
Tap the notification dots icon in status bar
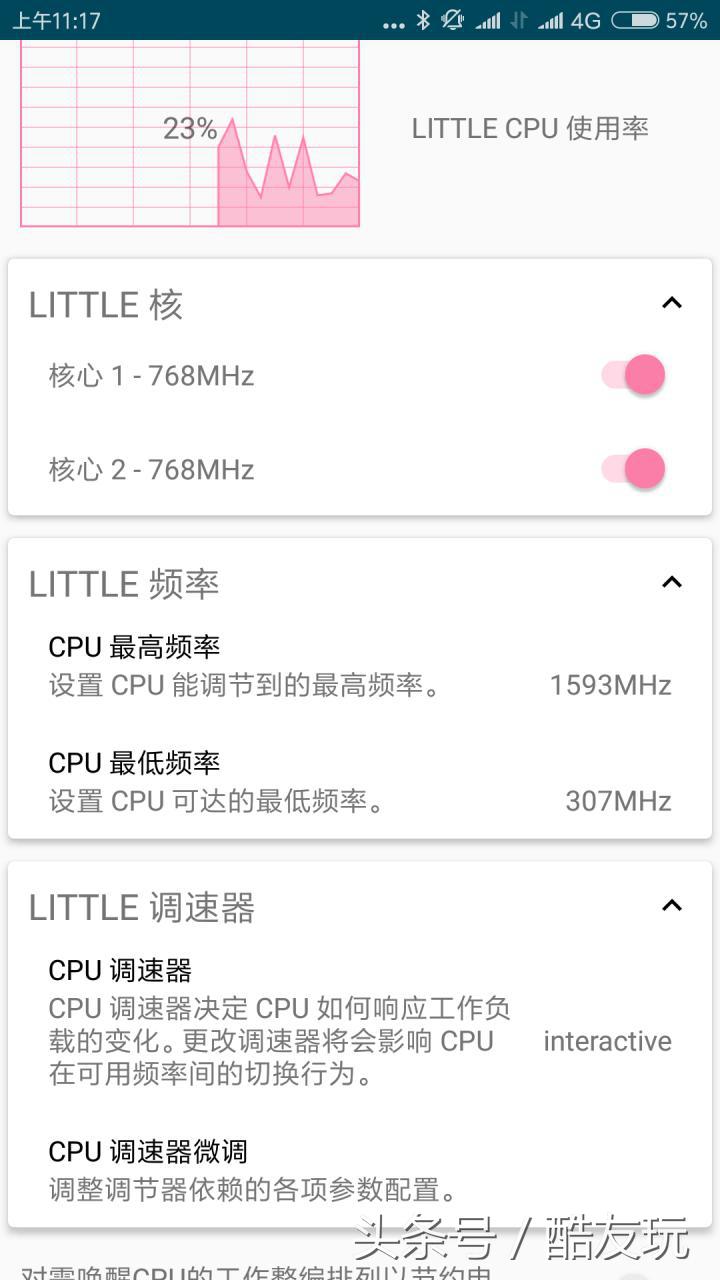click(394, 18)
